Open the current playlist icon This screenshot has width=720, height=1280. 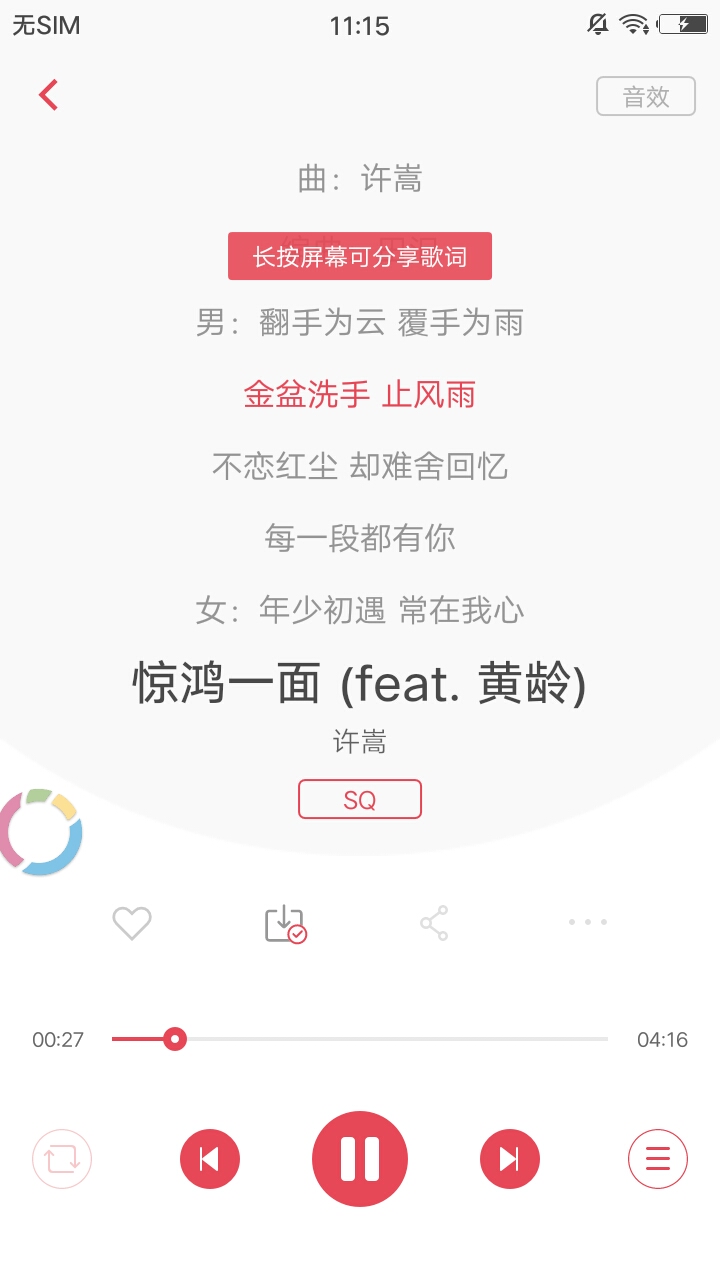657,1158
